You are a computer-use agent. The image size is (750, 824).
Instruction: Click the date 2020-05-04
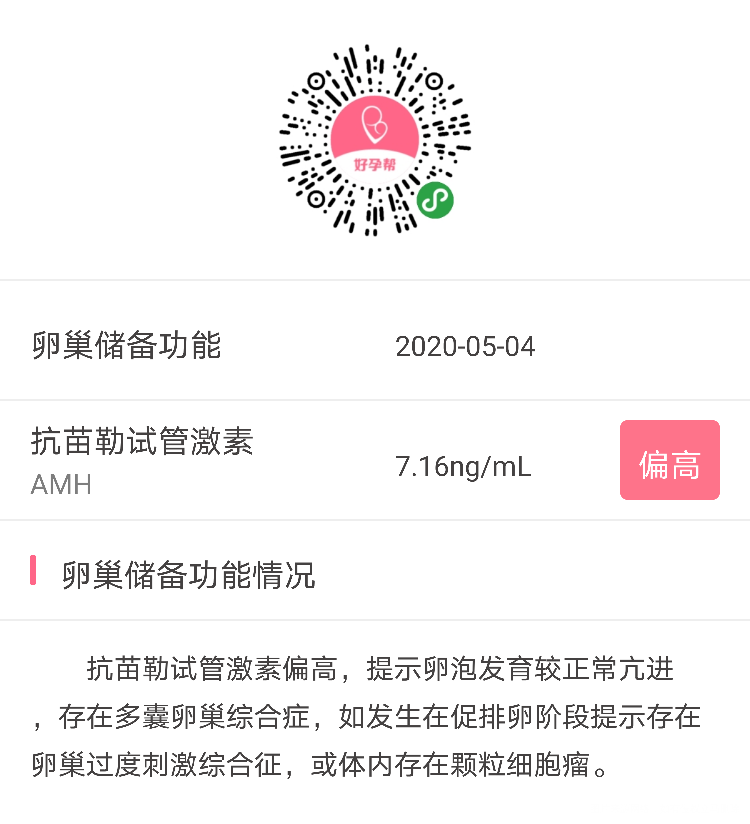point(466,346)
